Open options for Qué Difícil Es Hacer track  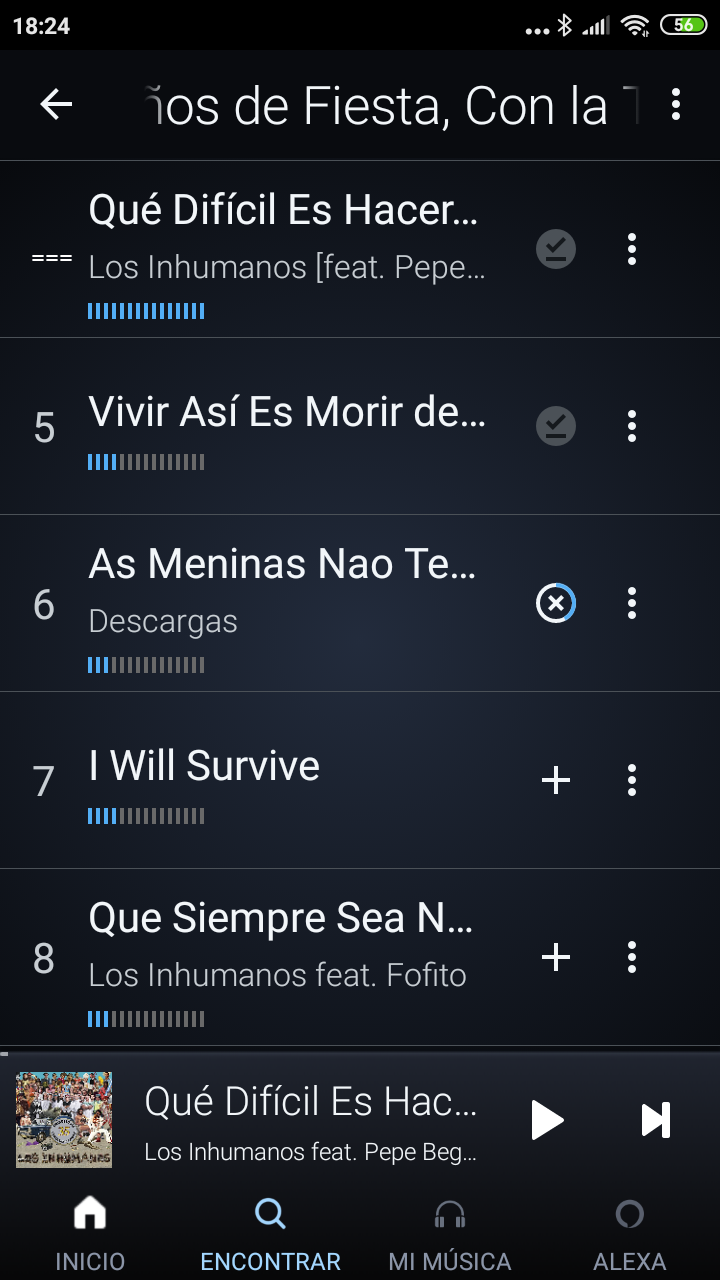pyautogui.click(x=632, y=249)
